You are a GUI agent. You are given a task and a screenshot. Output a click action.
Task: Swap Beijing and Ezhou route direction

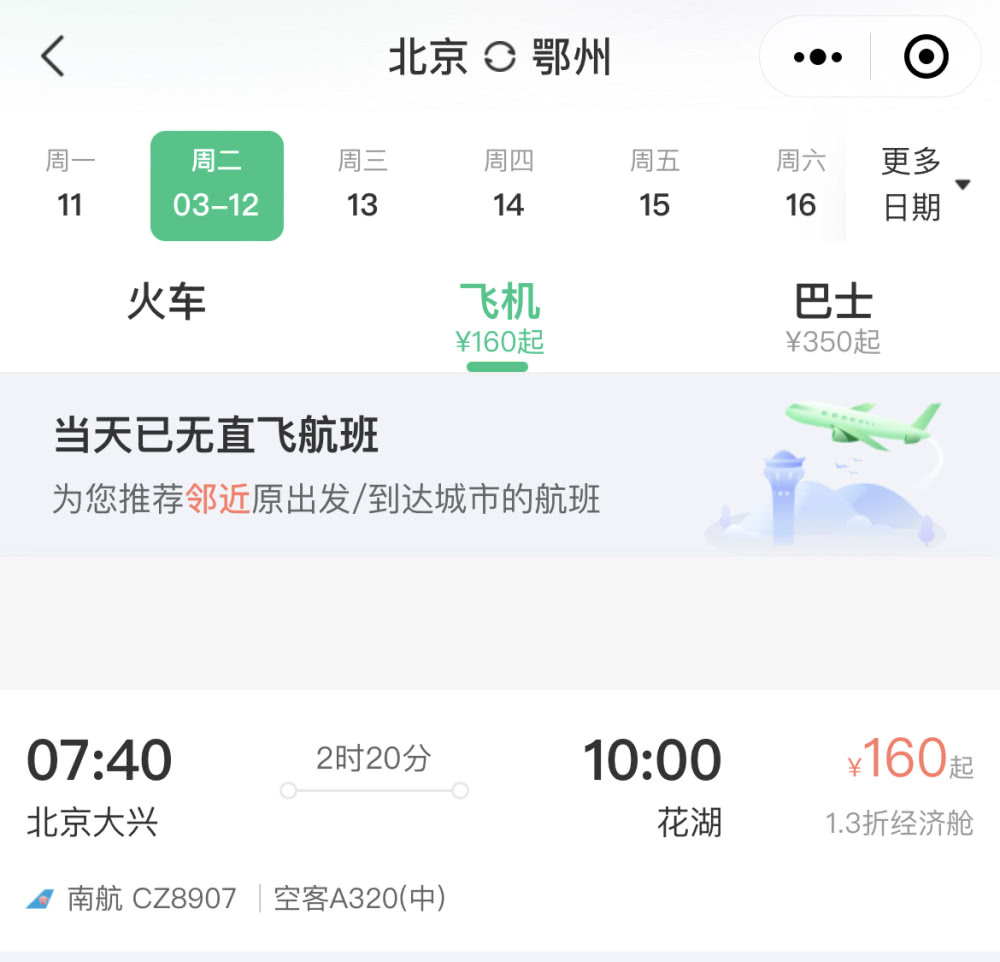pos(499,58)
